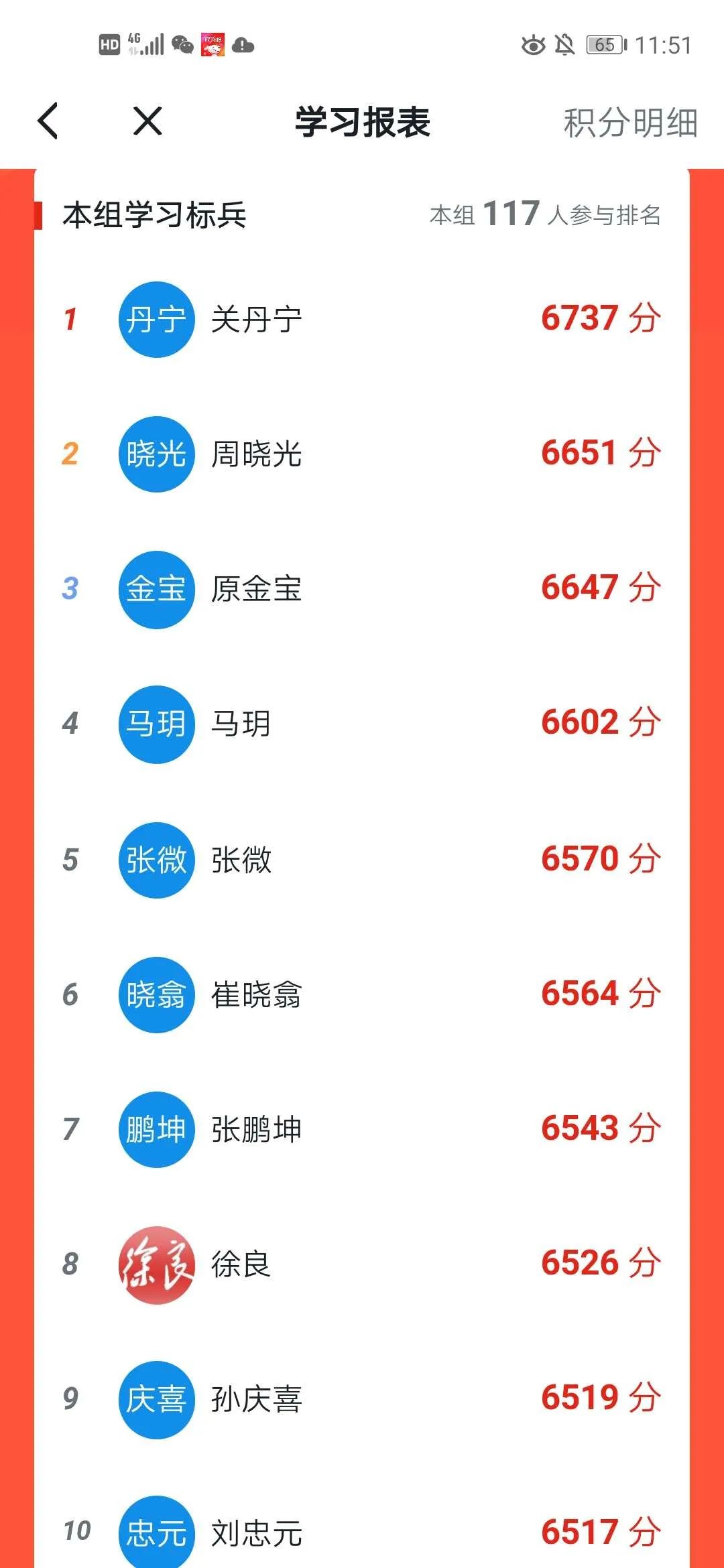
Task: Tap 原金宝's row ranked third
Action: click(x=362, y=589)
